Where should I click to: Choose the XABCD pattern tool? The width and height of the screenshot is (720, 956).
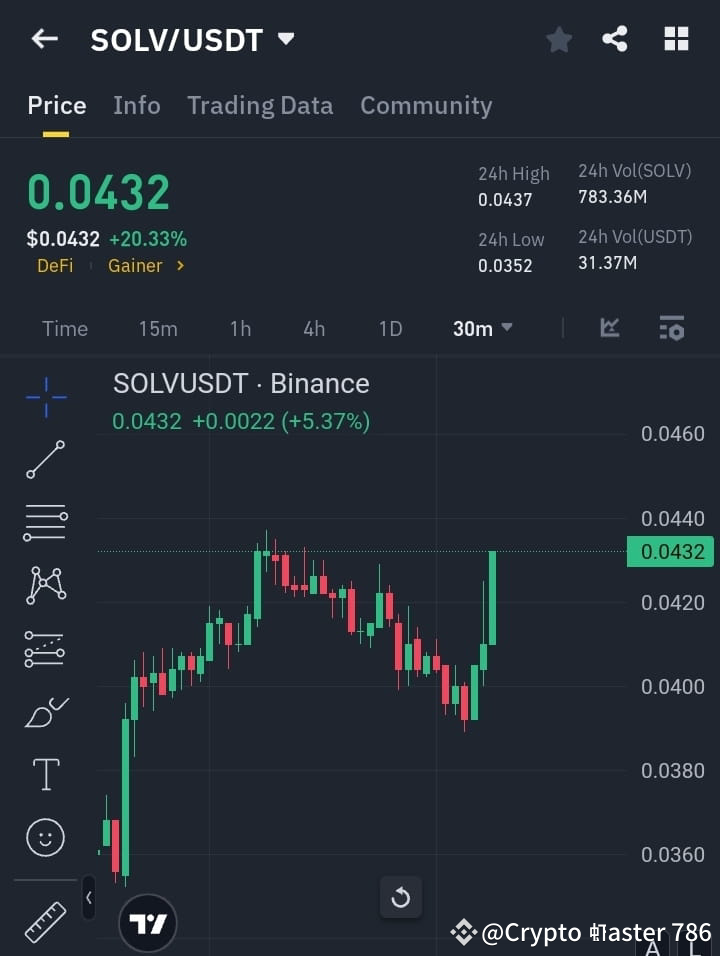click(x=45, y=585)
